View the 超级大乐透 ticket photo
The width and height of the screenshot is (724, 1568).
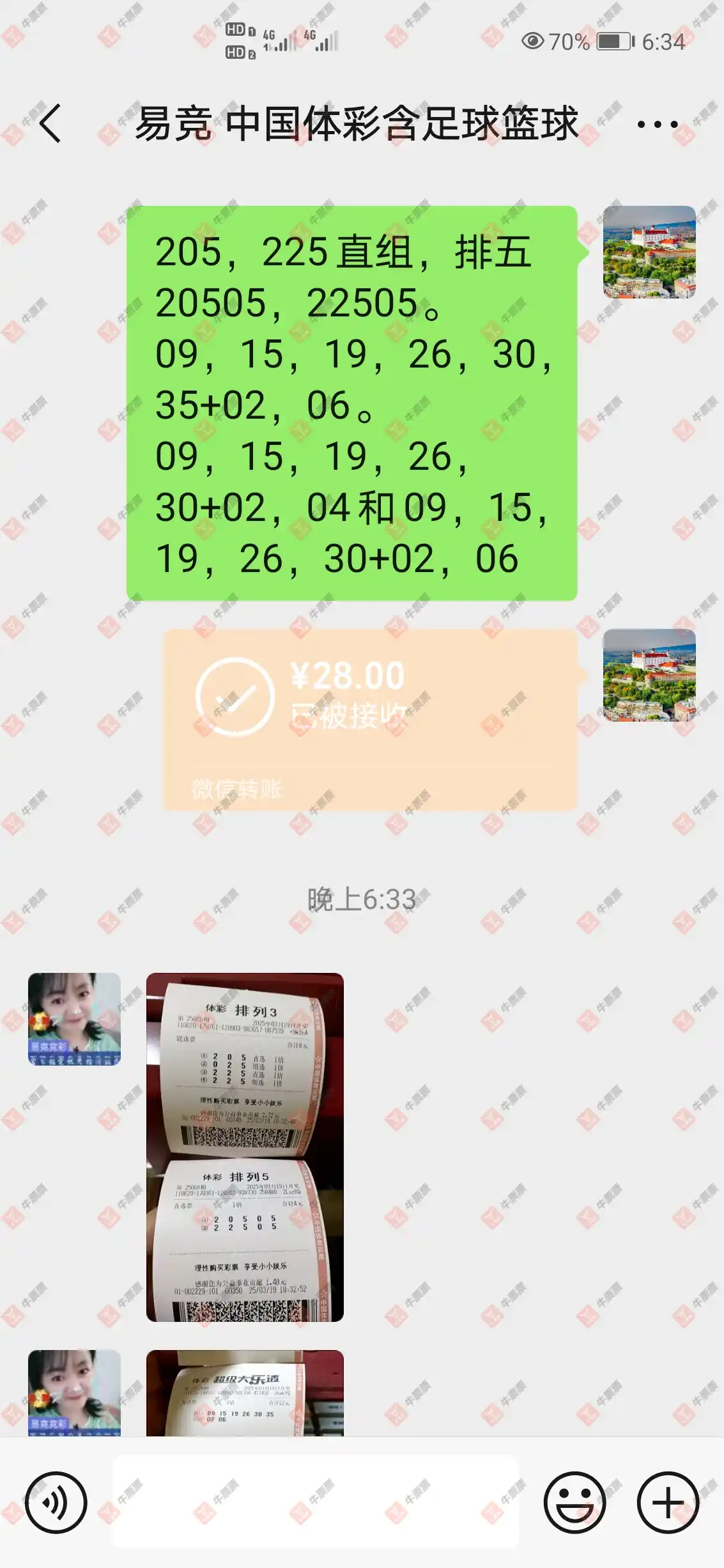(245, 1392)
